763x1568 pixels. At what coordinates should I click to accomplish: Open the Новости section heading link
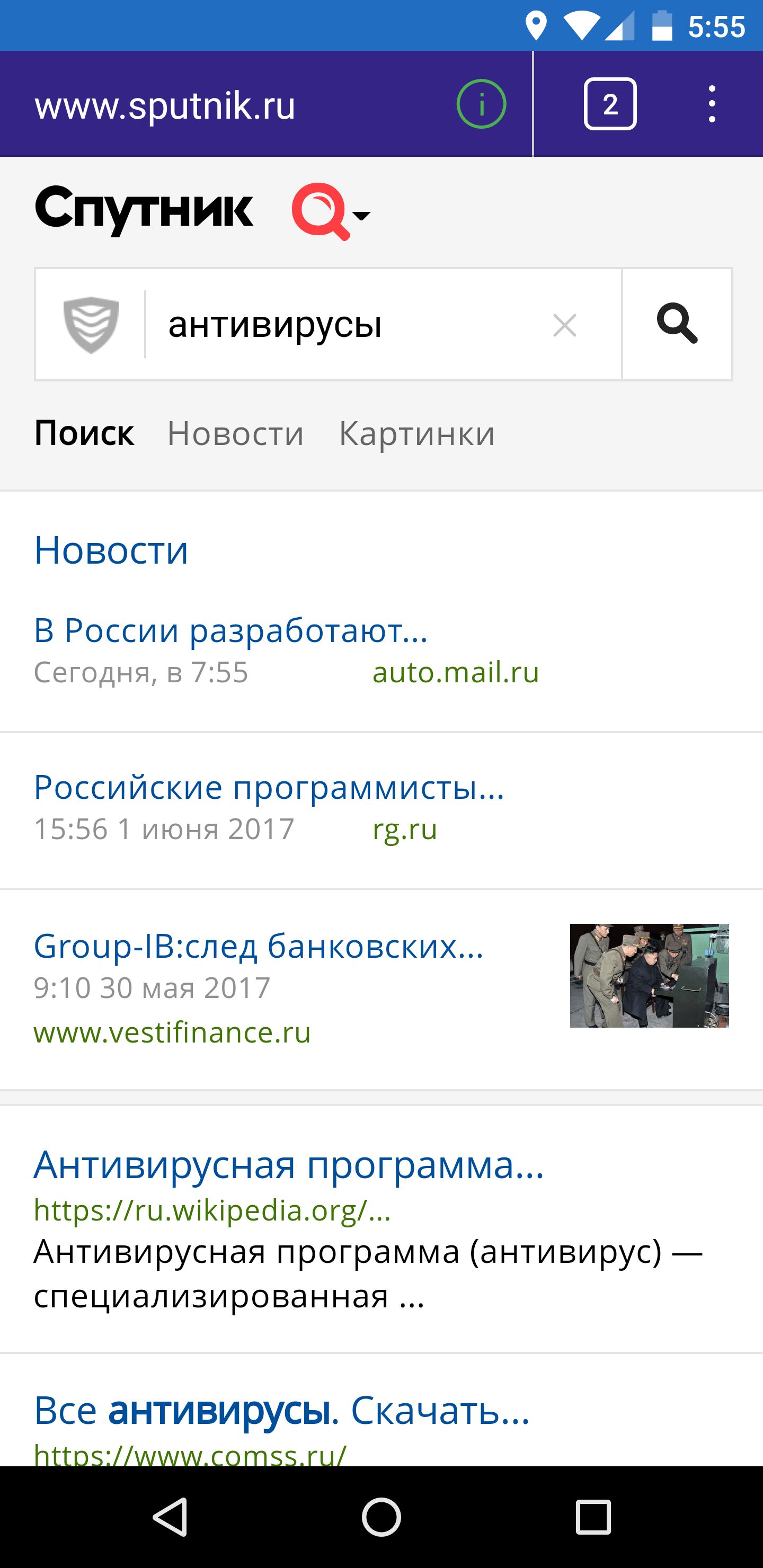(111, 550)
